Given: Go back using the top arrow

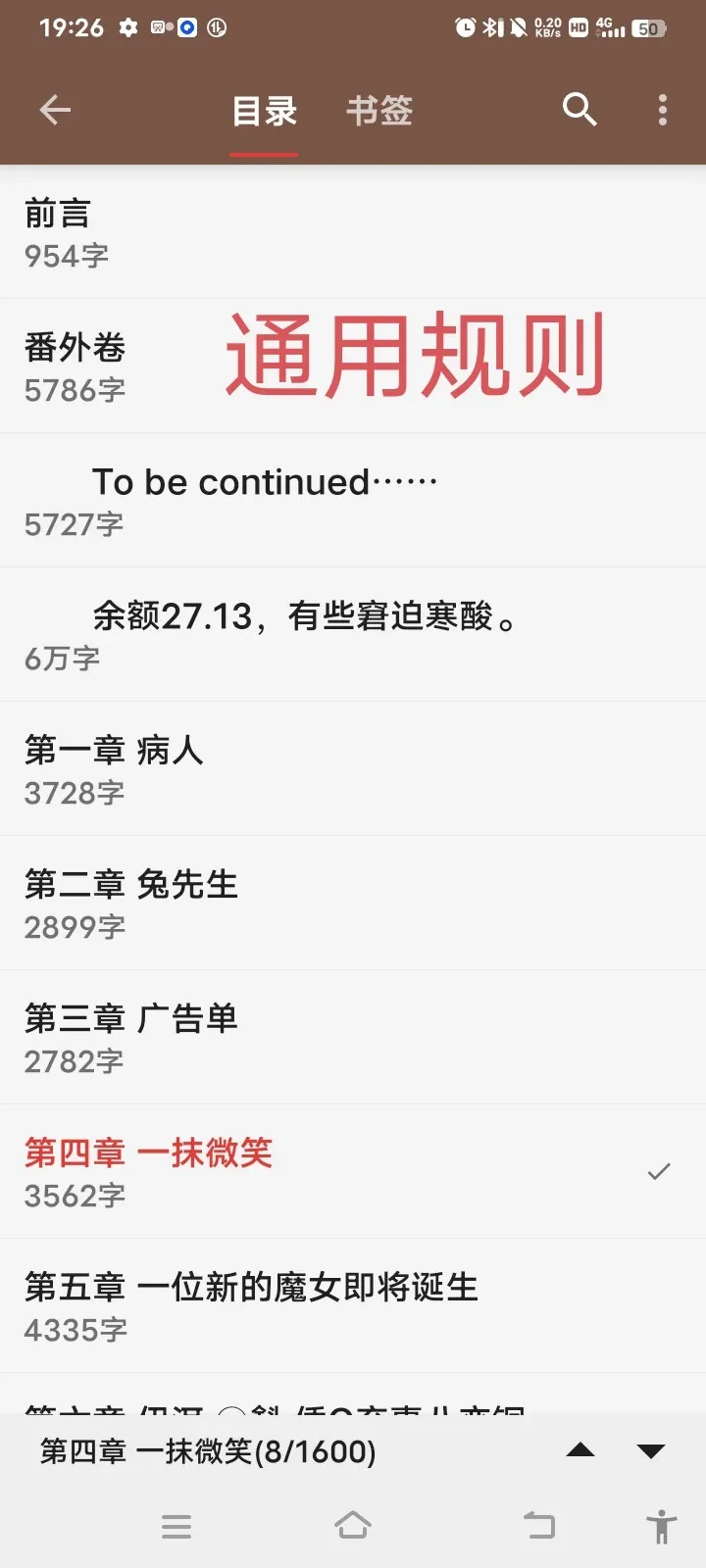Looking at the screenshot, I should point(55,110).
